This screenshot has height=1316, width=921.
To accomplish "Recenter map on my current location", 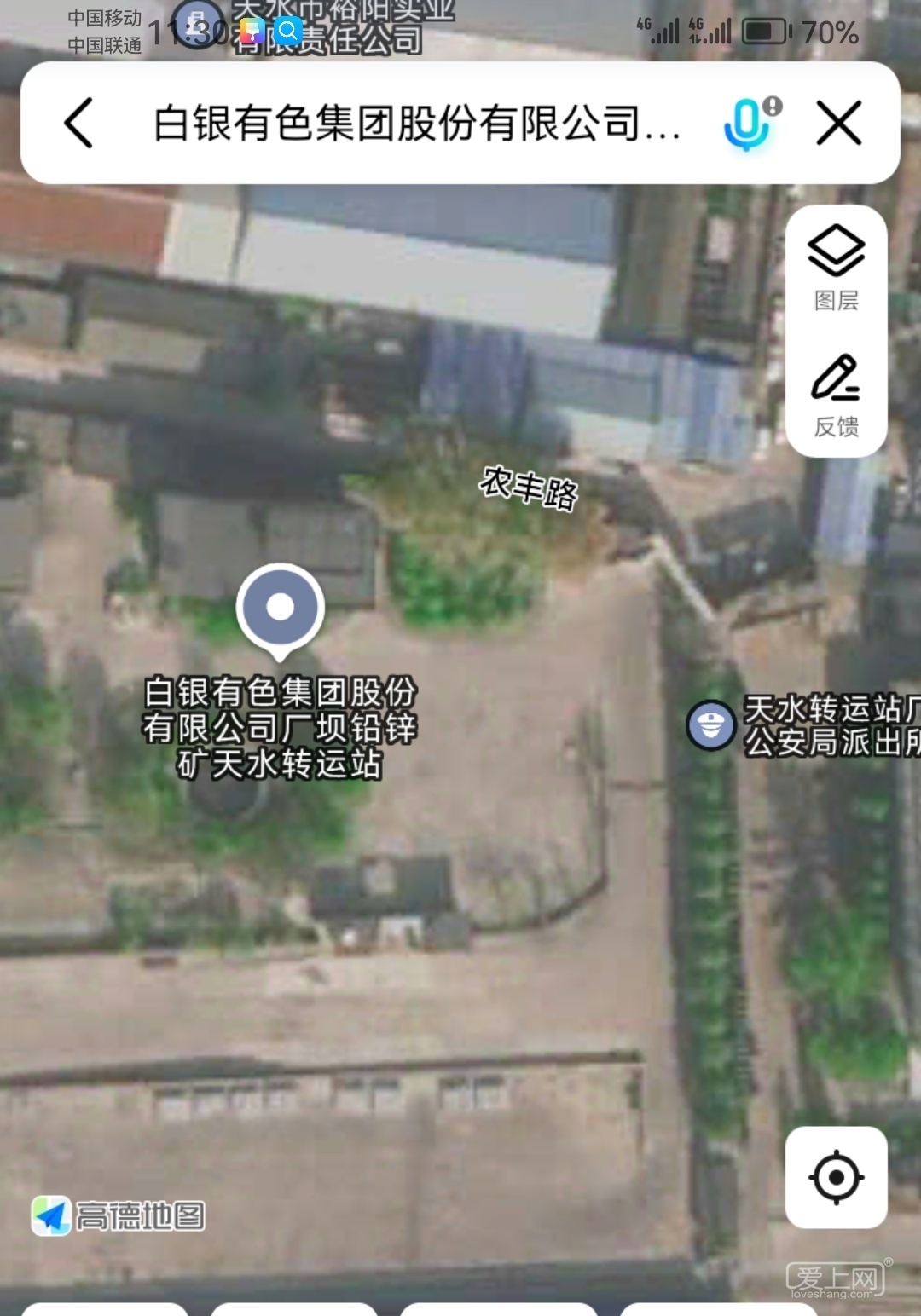I will pyautogui.click(x=836, y=1177).
